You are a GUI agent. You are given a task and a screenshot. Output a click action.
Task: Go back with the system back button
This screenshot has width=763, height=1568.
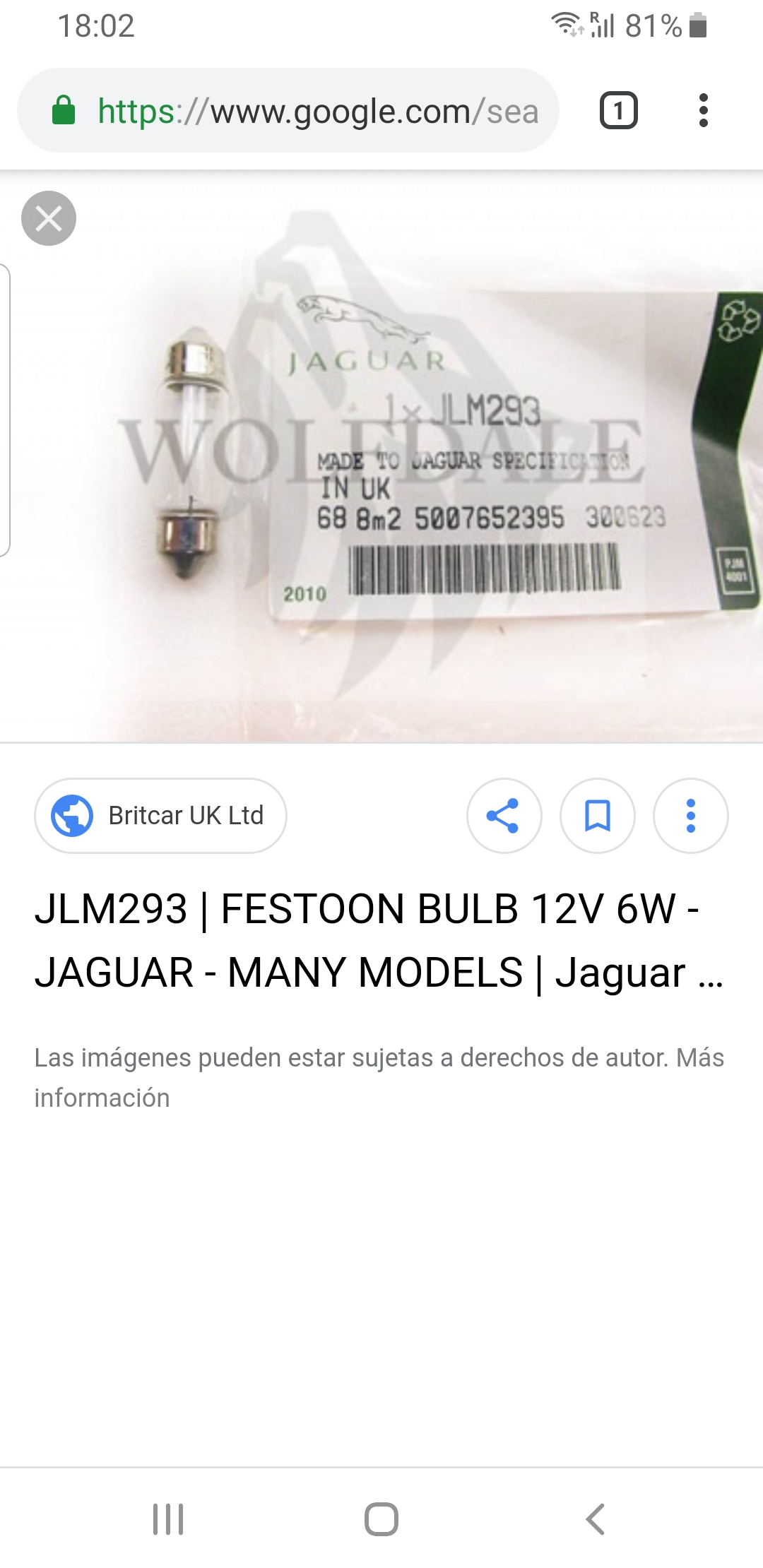[x=596, y=1519]
